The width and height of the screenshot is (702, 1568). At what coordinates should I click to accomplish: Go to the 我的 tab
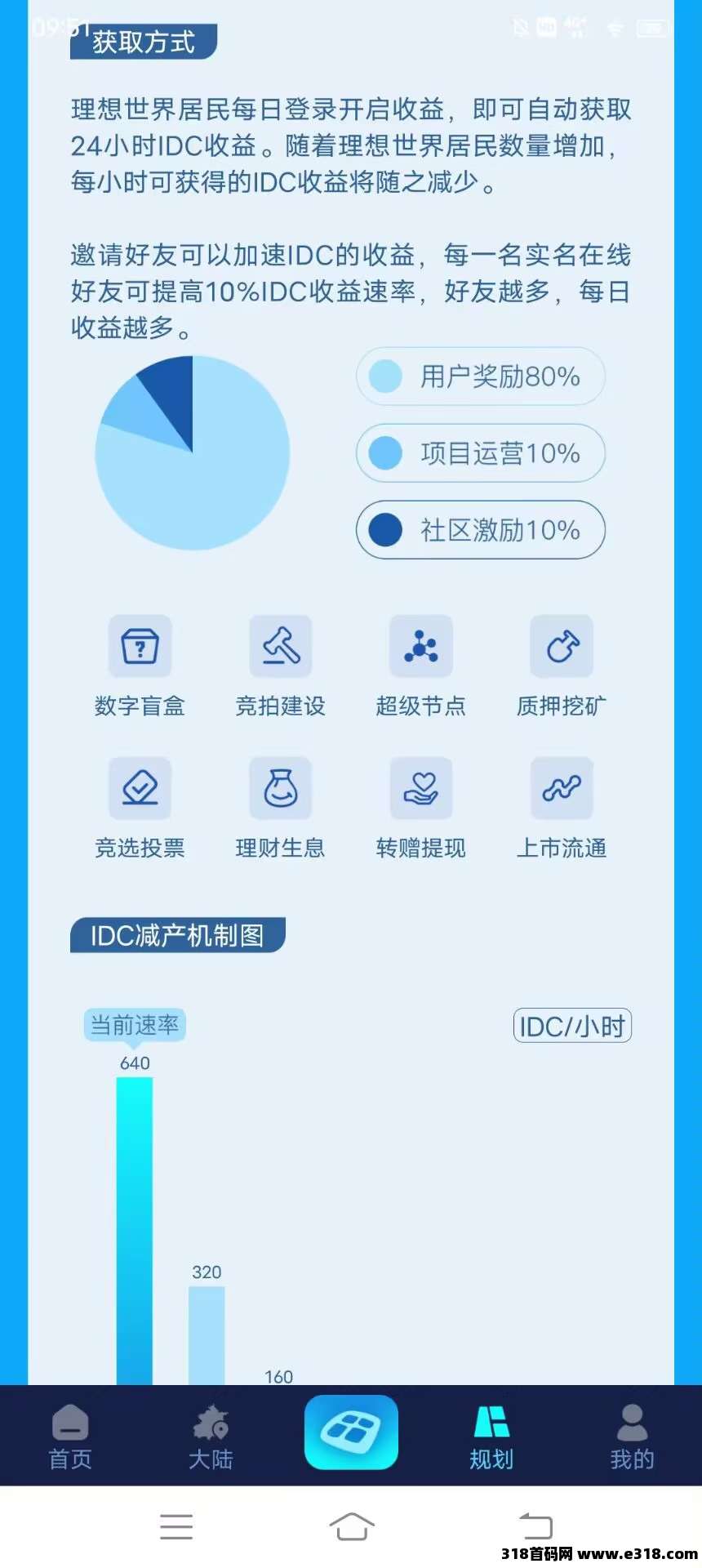pos(632,1437)
